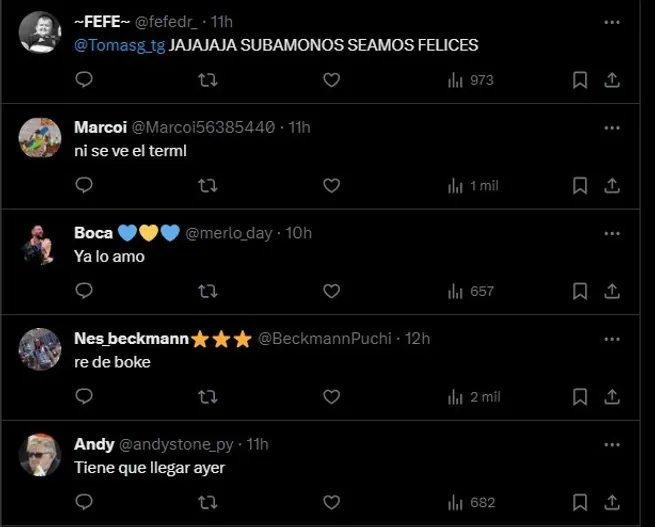Image resolution: width=655 pixels, height=527 pixels.
Task: Bookmark FEFE's tweet
Action: click(x=580, y=80)
